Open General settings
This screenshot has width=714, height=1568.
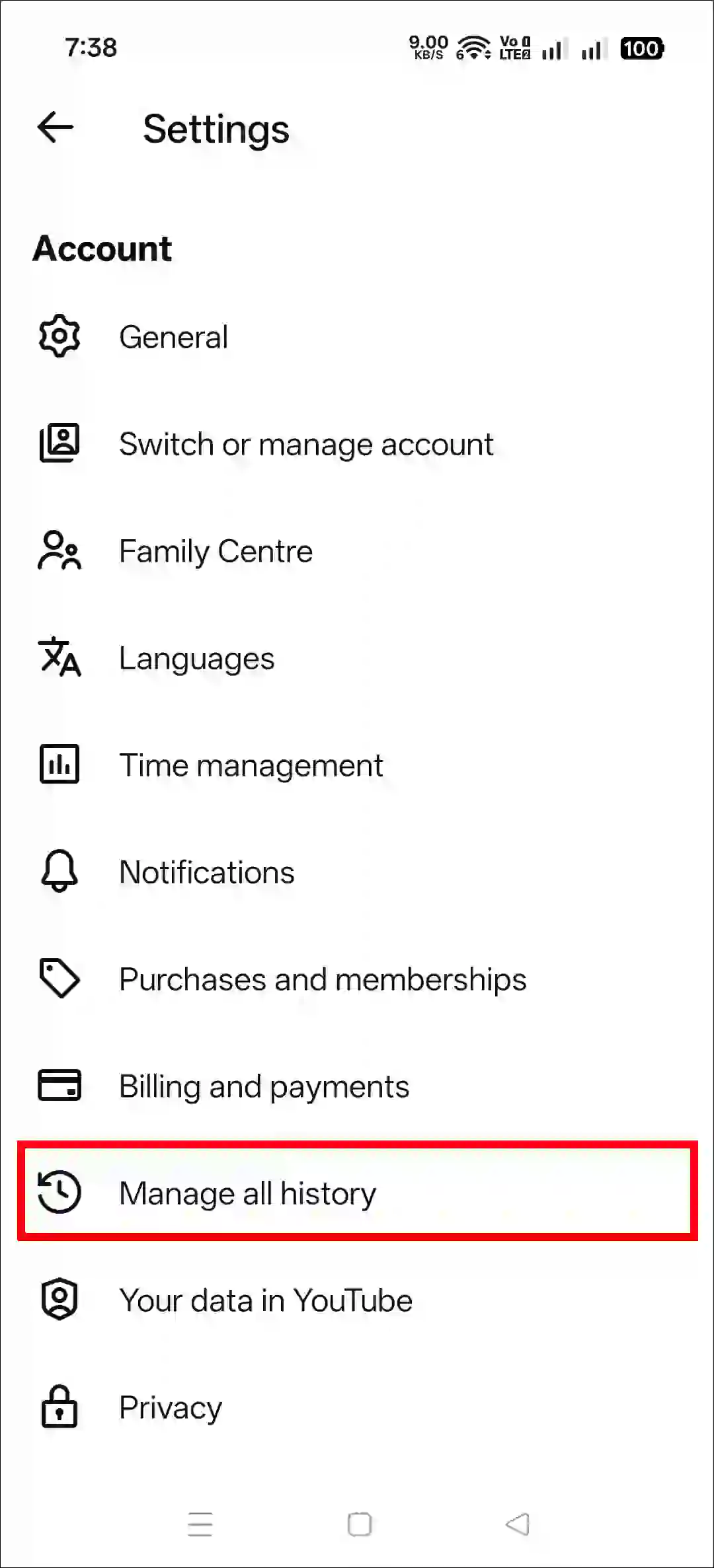(x=173, y=337)
